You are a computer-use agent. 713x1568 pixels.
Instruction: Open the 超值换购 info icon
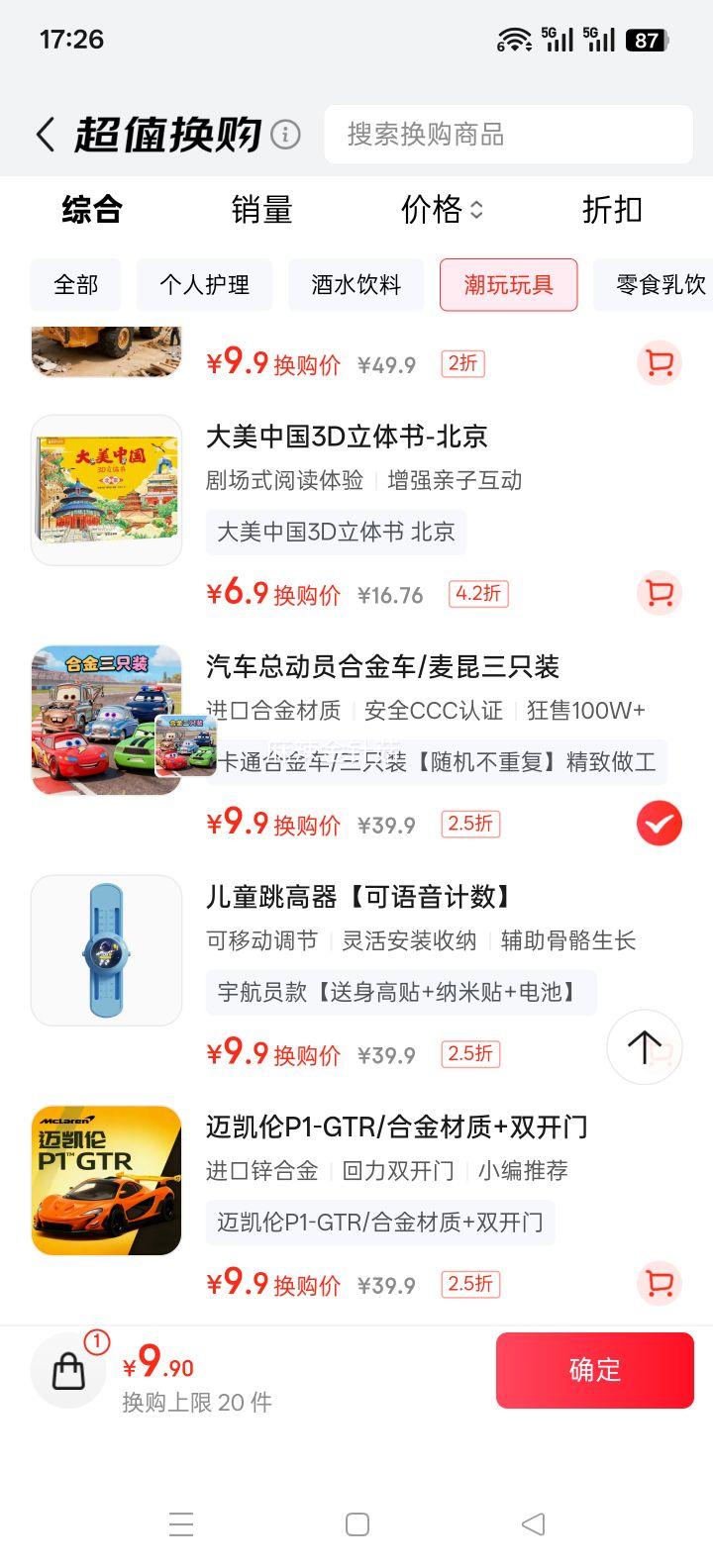[285, 134]
